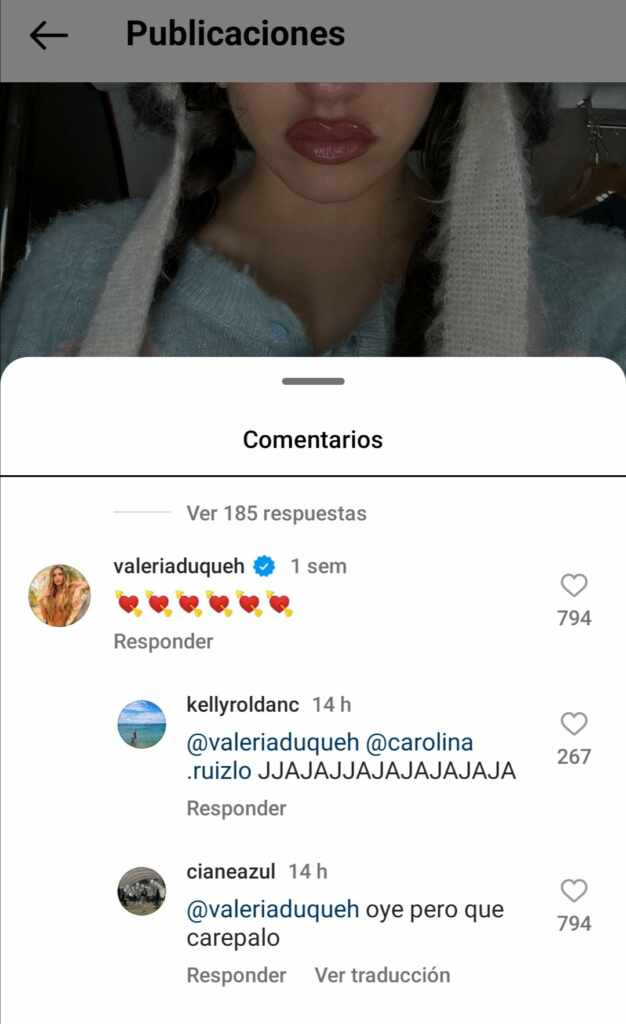Open kellyroldanc username link

click(x=243, y=705)
